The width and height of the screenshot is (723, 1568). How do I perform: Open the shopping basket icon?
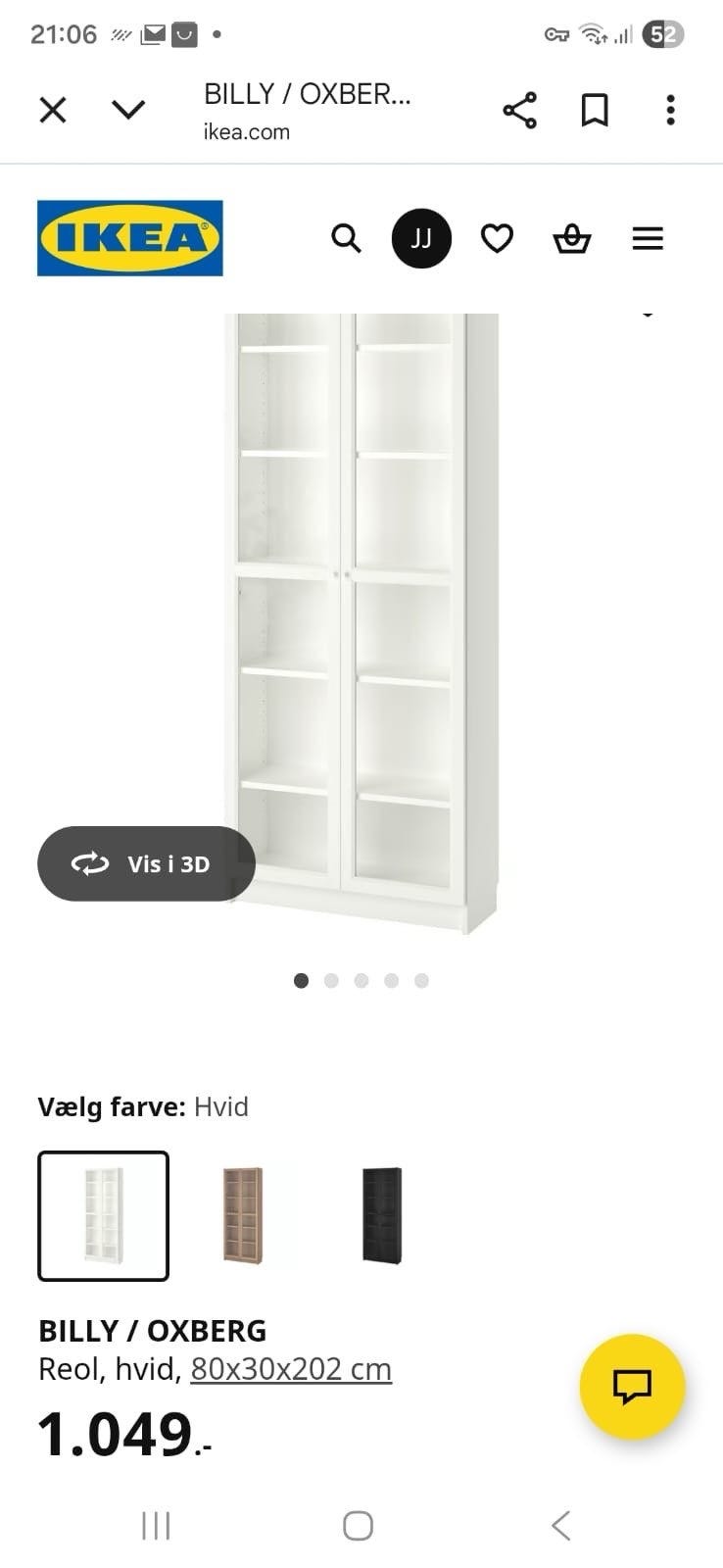coord(572,238)
